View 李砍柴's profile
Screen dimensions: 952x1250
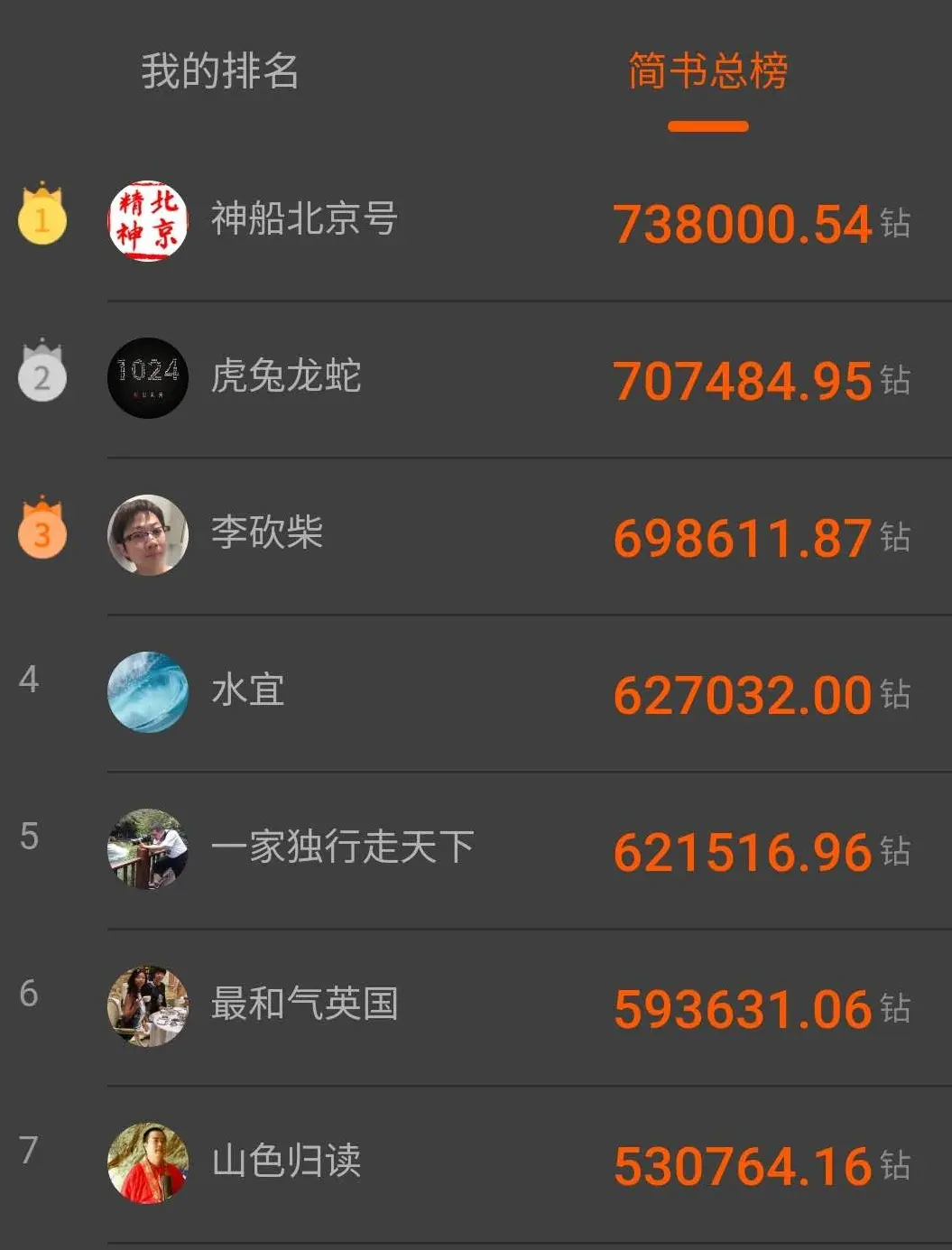[x=267, y=532]
